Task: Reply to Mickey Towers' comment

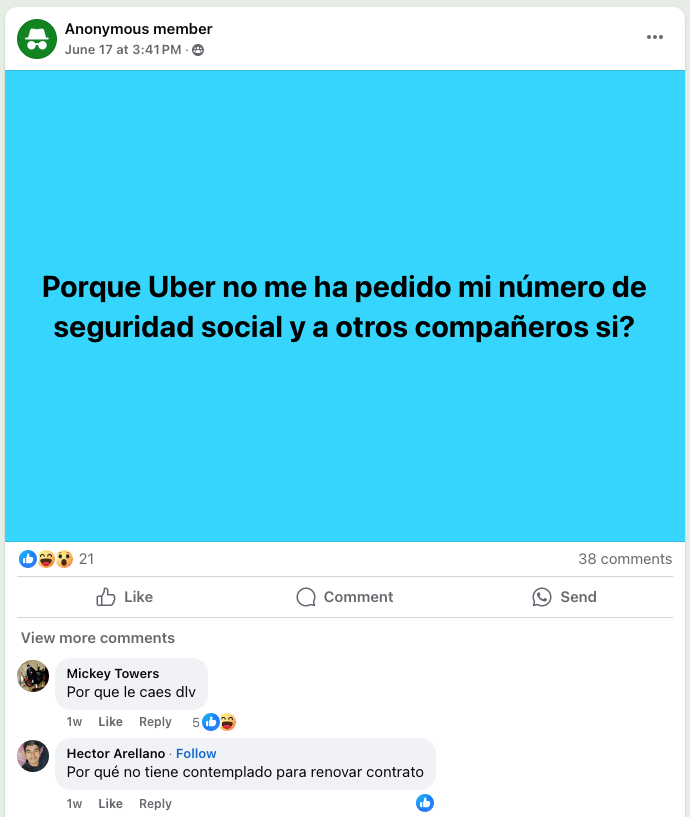Action: tap(155, 722)
